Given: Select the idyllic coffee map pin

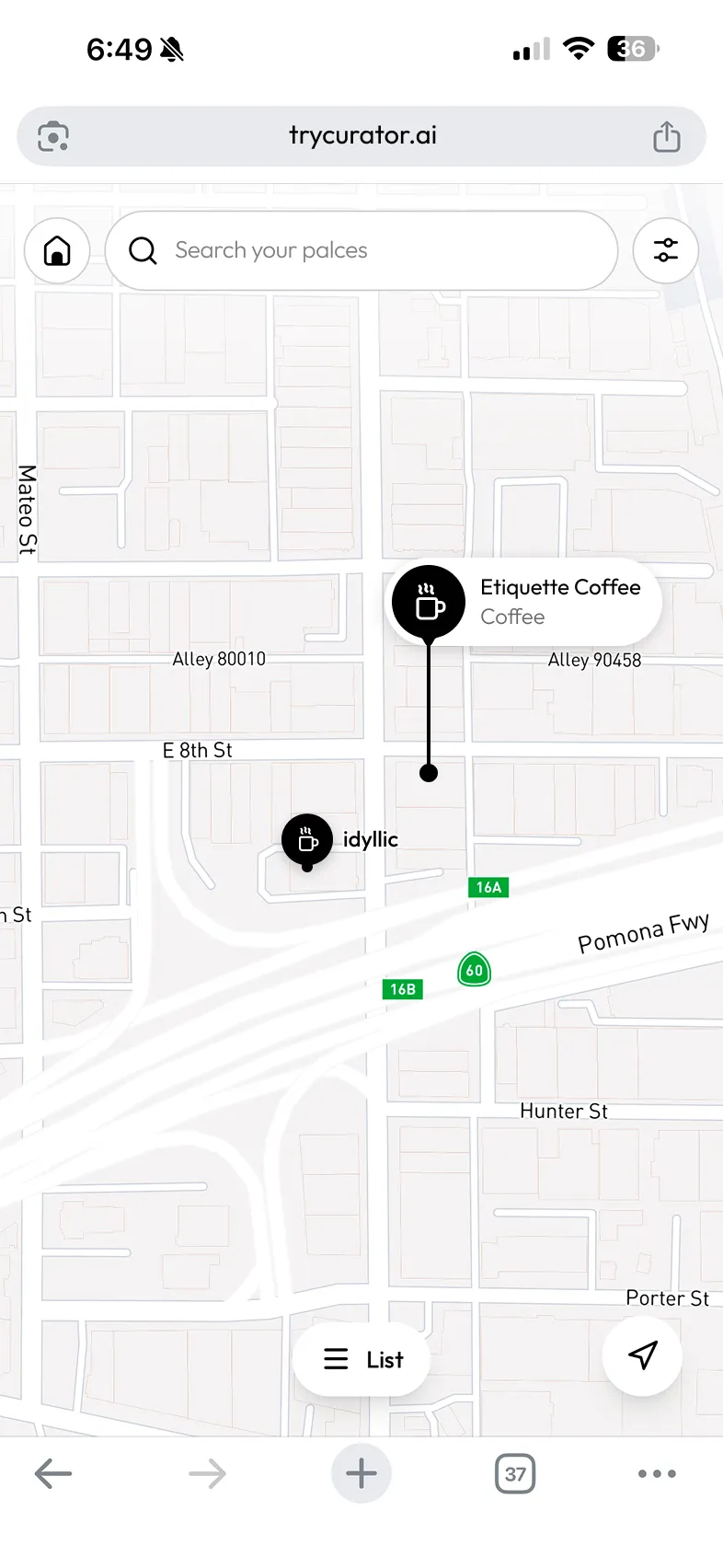Looking at the screenshot, I should [307, 839].
